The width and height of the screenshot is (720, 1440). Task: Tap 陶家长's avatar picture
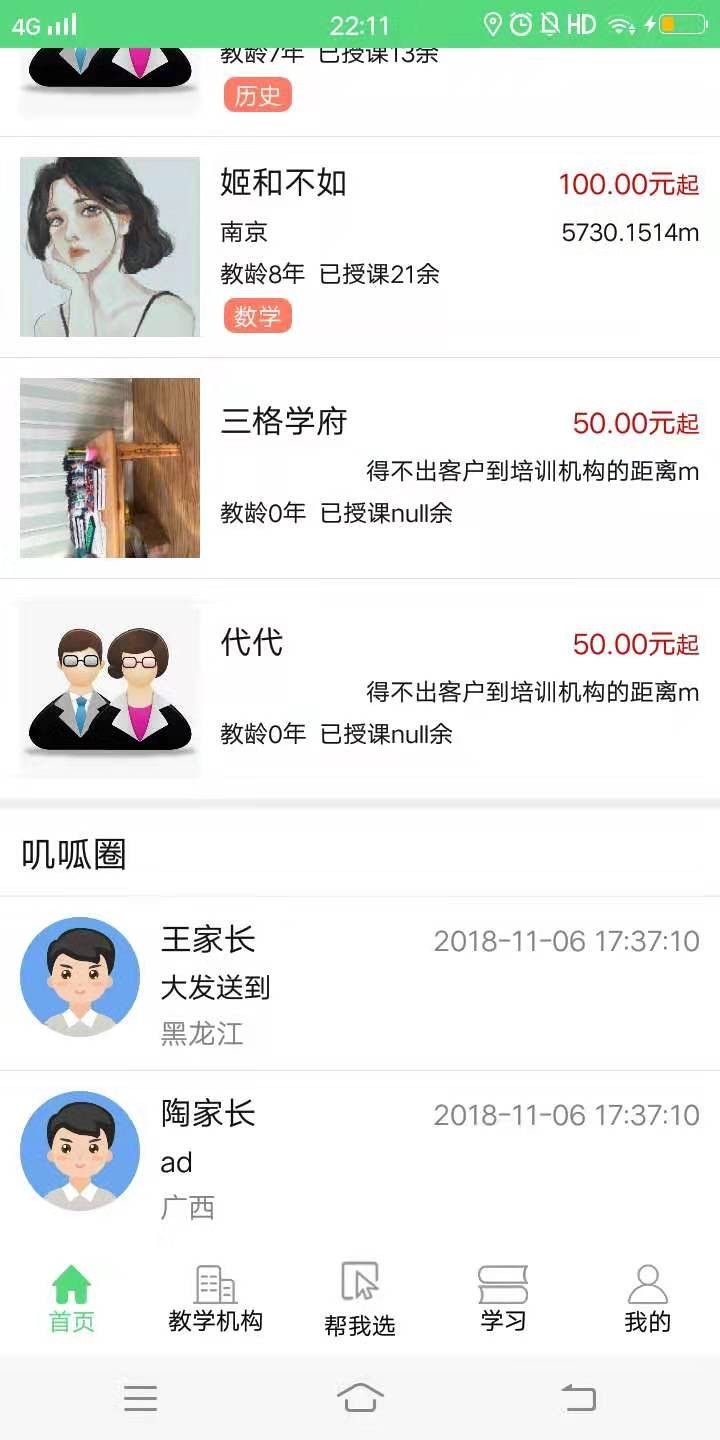(79, 1150)
